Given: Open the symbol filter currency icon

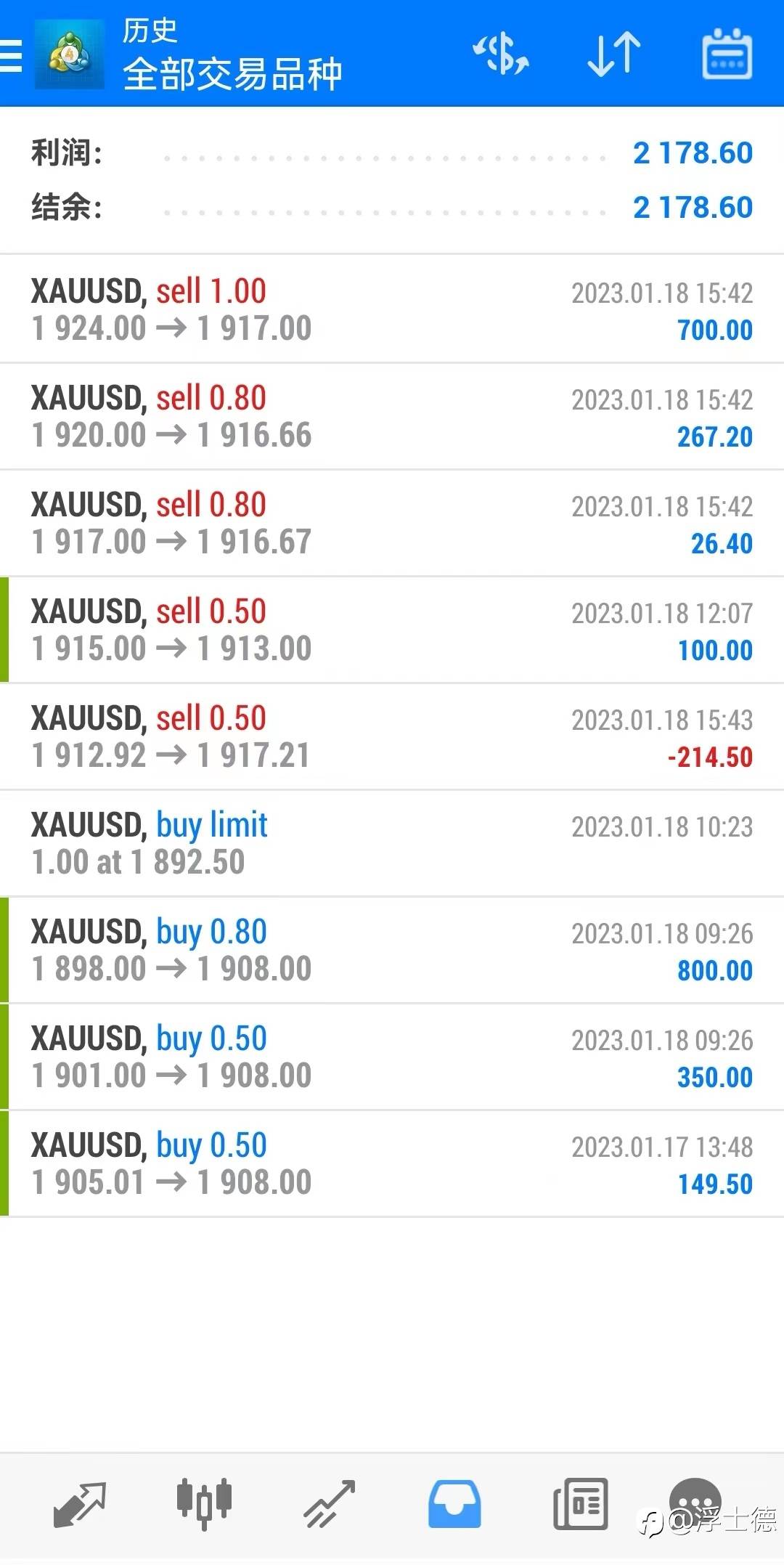Looking at the screenshot, I should (x=501, y=54).
